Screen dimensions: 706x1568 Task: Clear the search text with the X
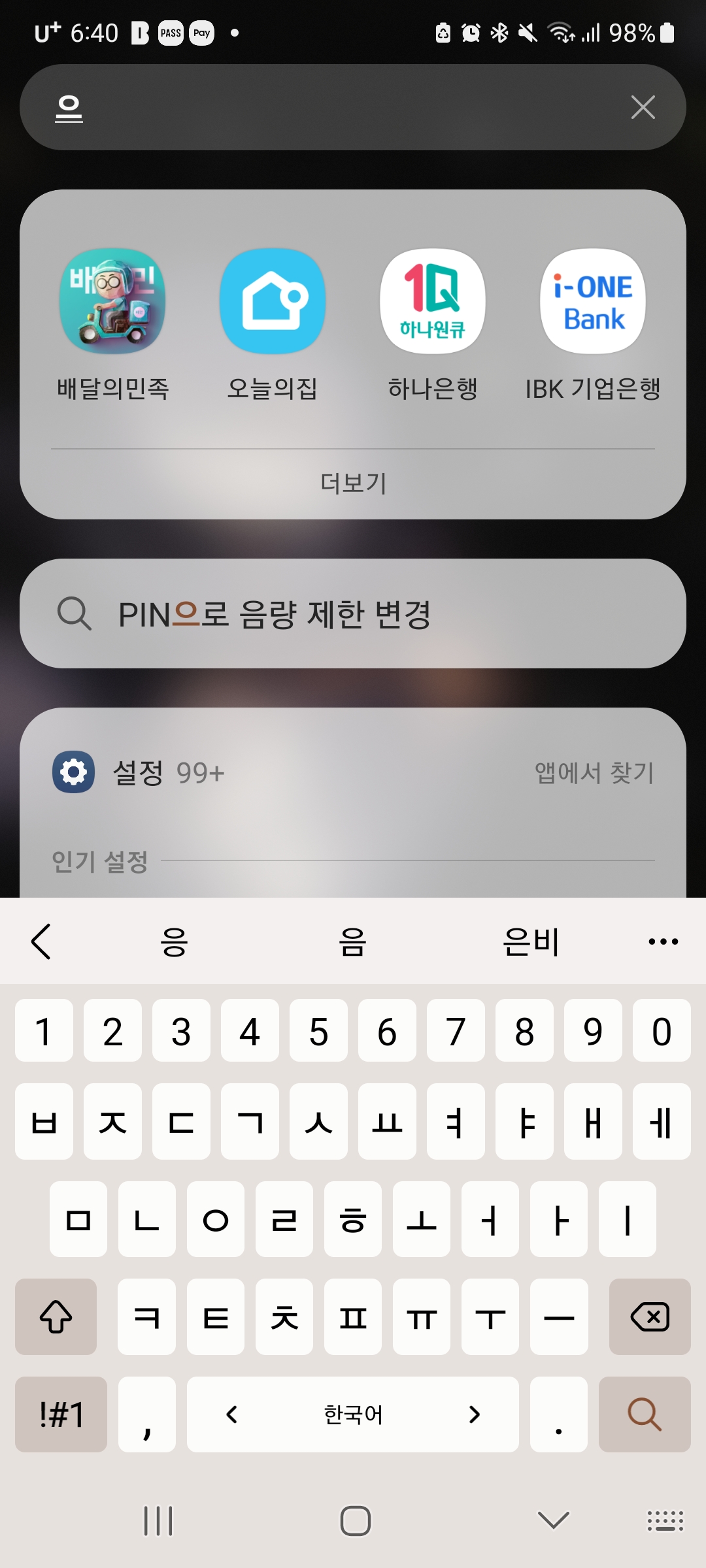(x=643, y=107)
